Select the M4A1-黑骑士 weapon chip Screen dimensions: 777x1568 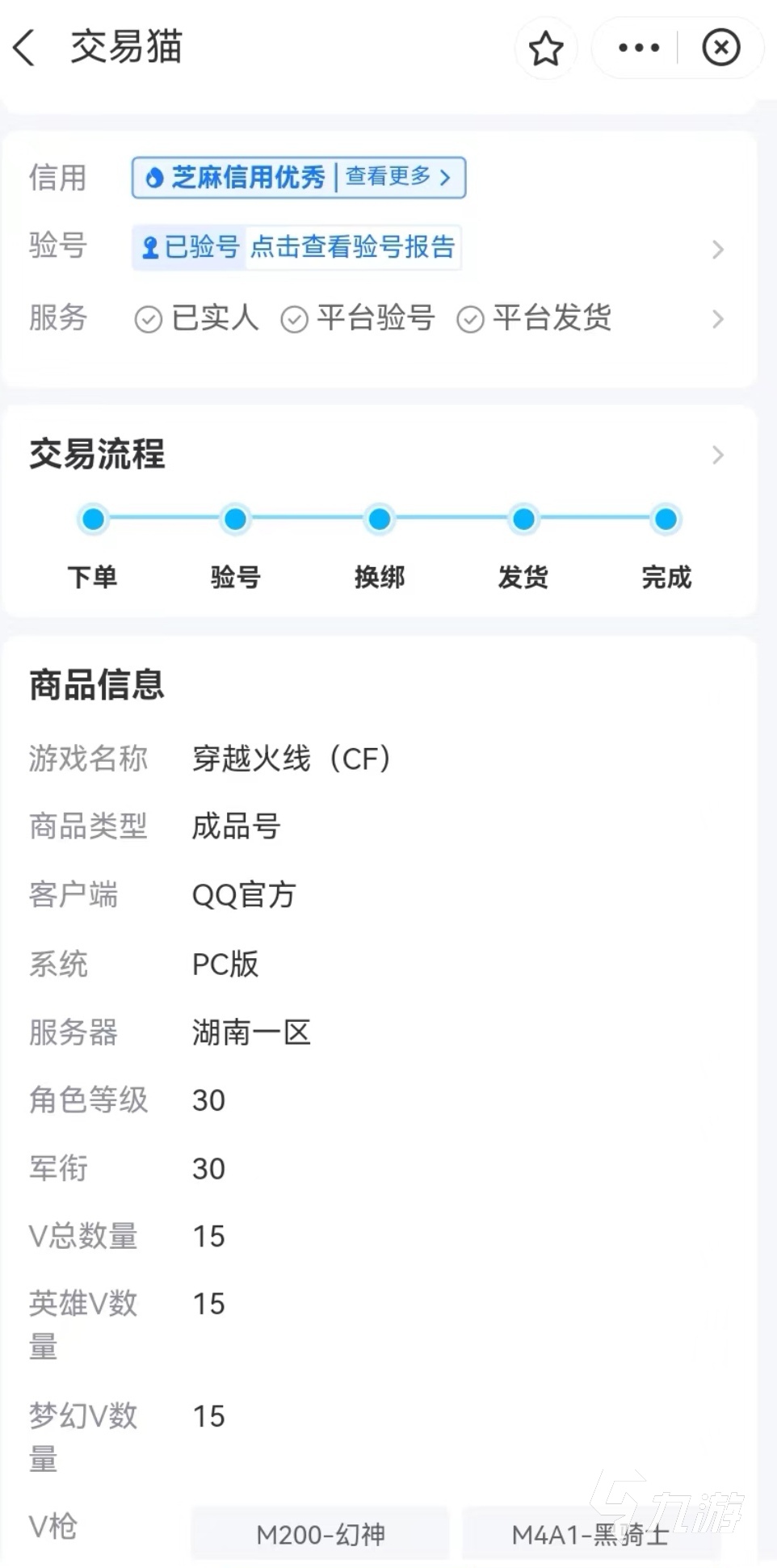590,1534
